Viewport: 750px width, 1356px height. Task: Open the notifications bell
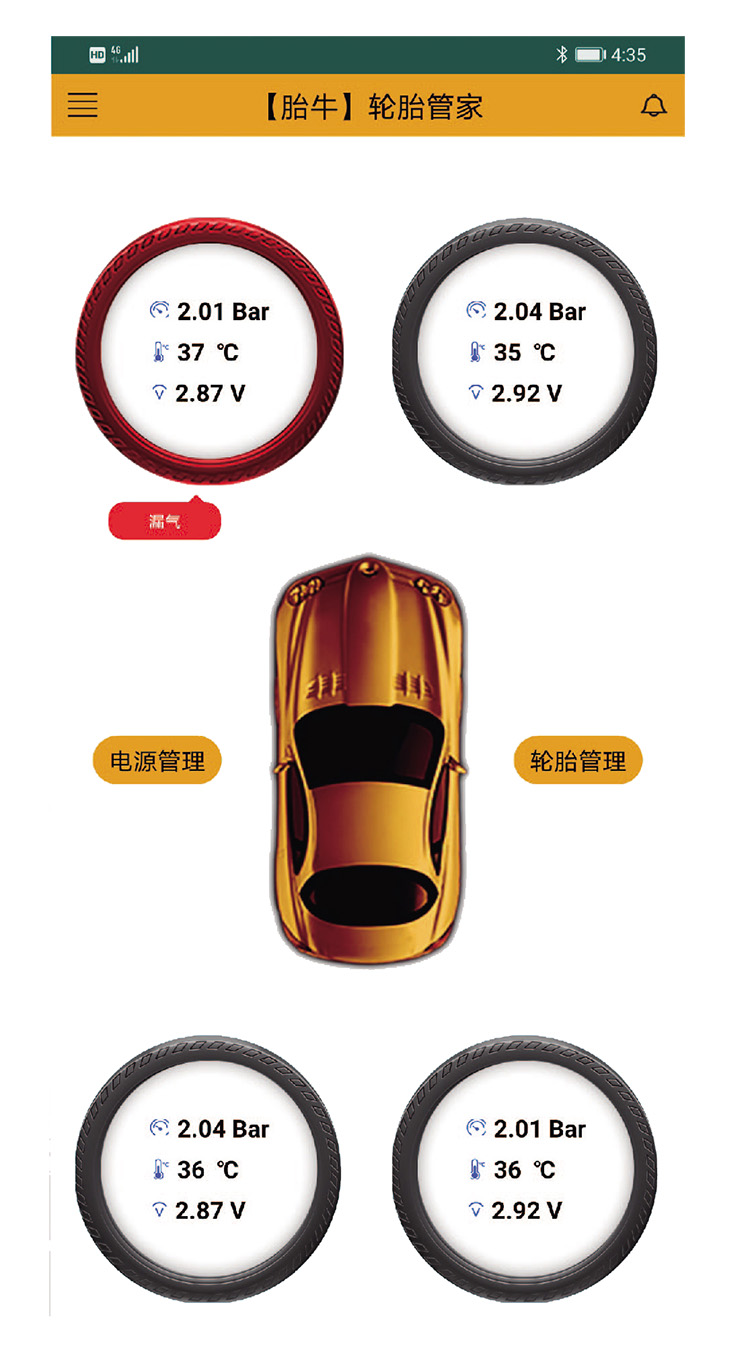653,106
